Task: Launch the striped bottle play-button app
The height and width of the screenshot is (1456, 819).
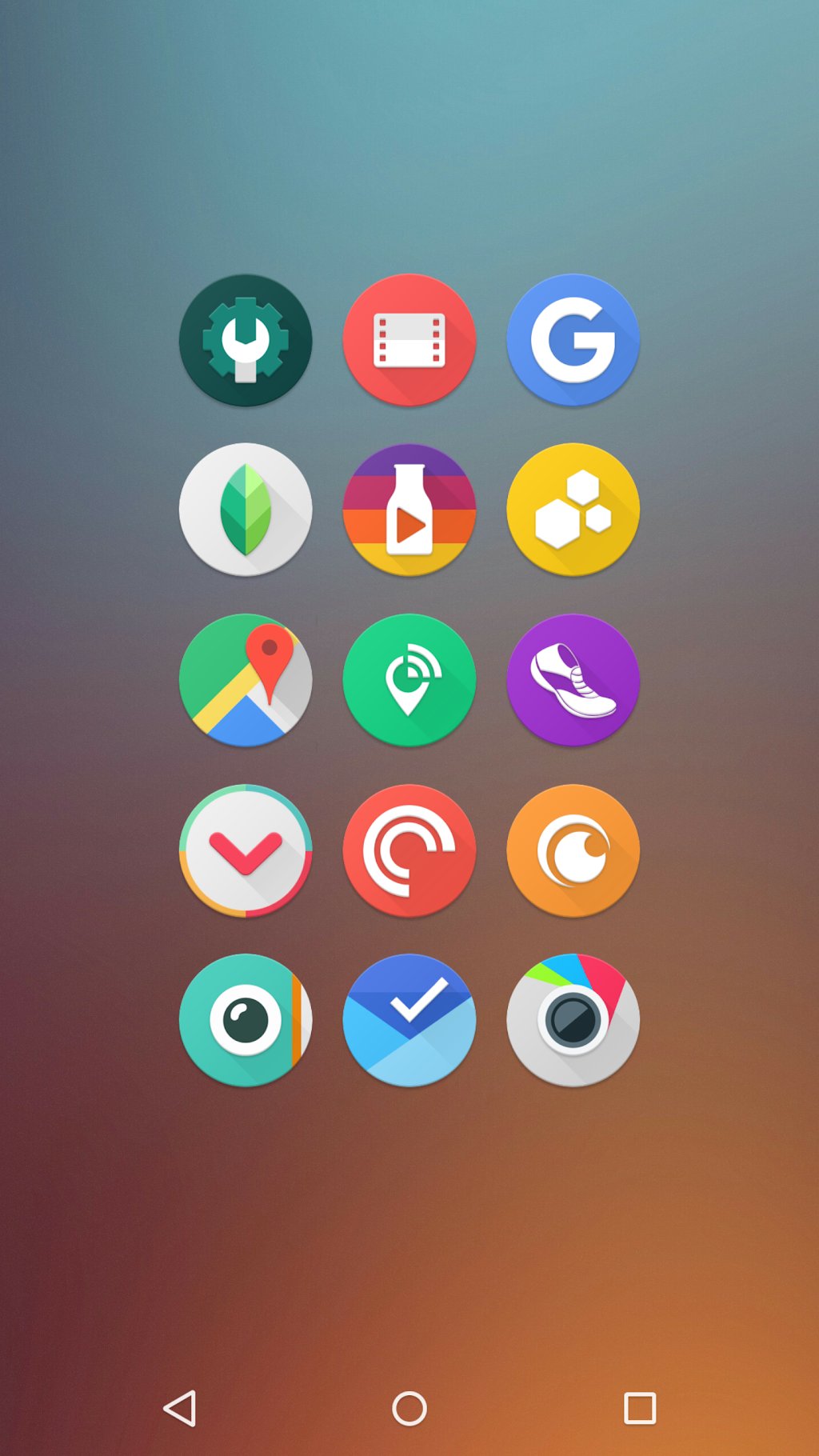Action: coord(409,510)
